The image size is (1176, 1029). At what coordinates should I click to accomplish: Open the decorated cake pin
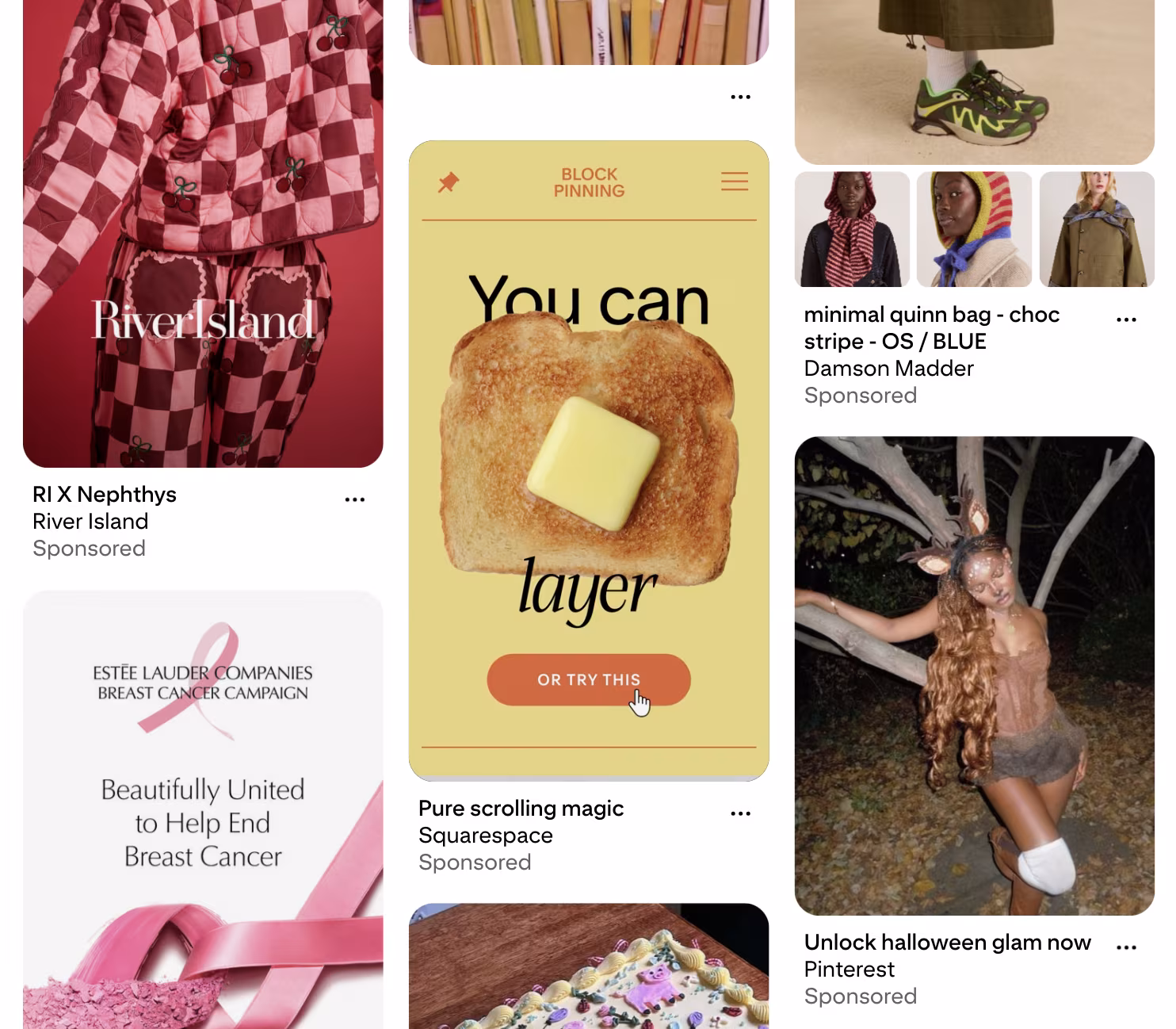pos(589,967)
